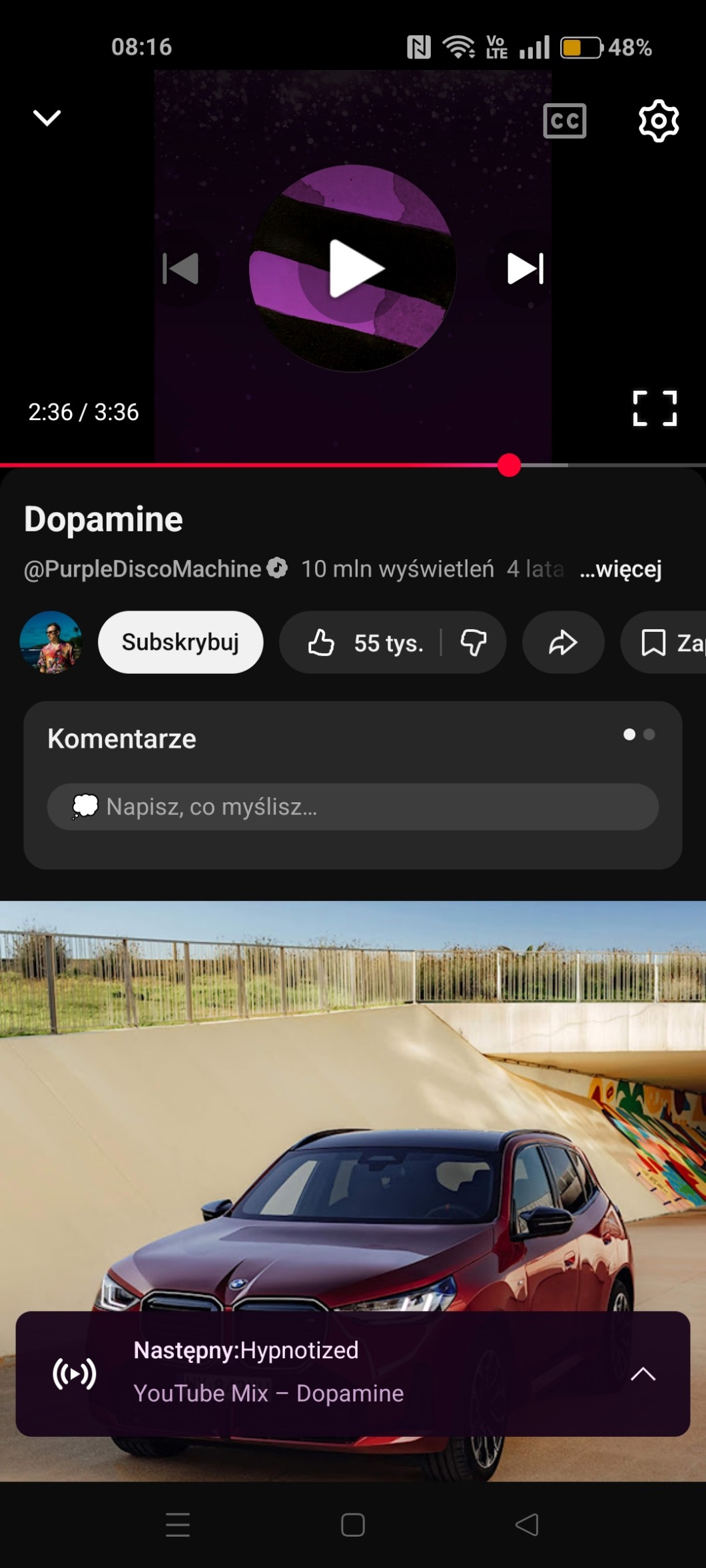This screenshot has width=706, height=1568.
Task: Expand description via ...więcej
Action: [620, 569]
